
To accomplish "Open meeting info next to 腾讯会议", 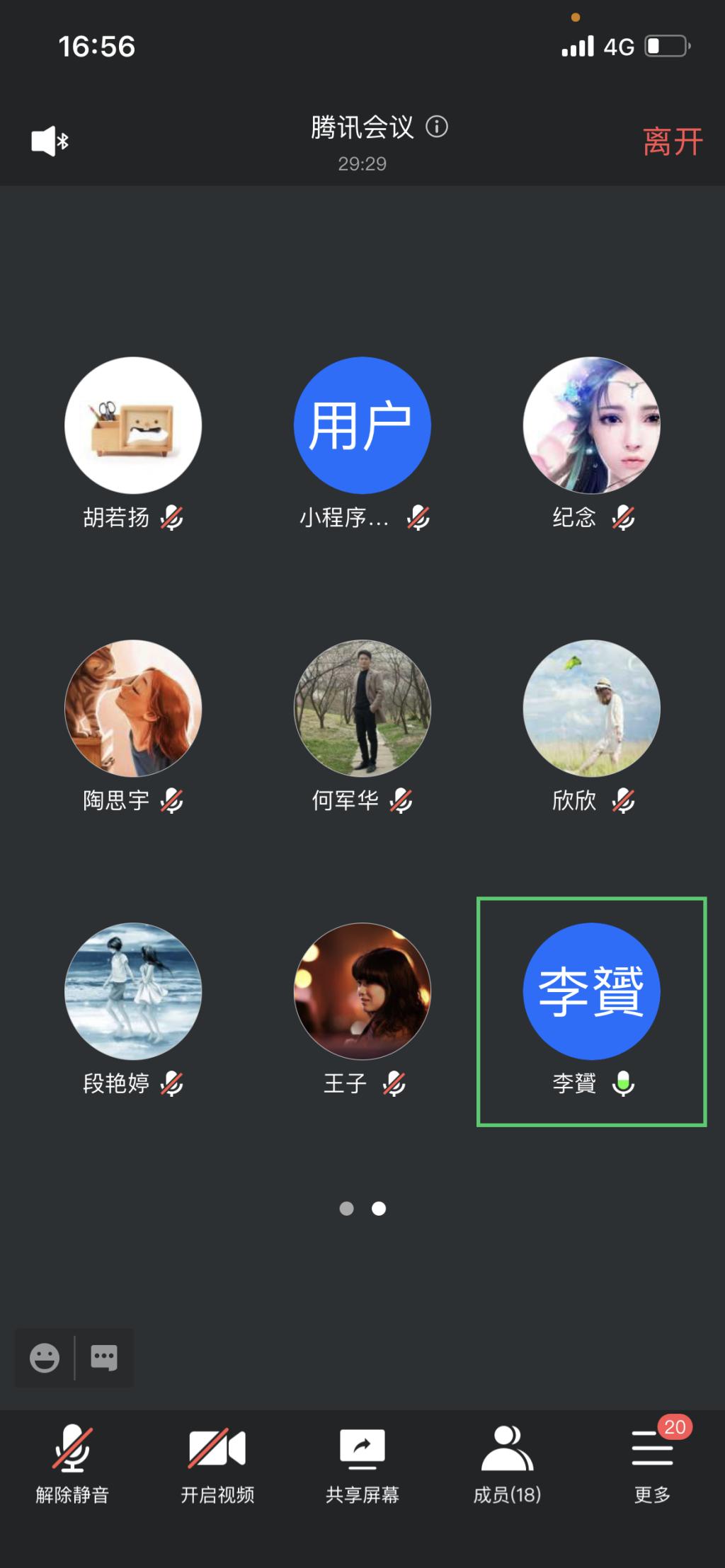I will coord(437,127).
